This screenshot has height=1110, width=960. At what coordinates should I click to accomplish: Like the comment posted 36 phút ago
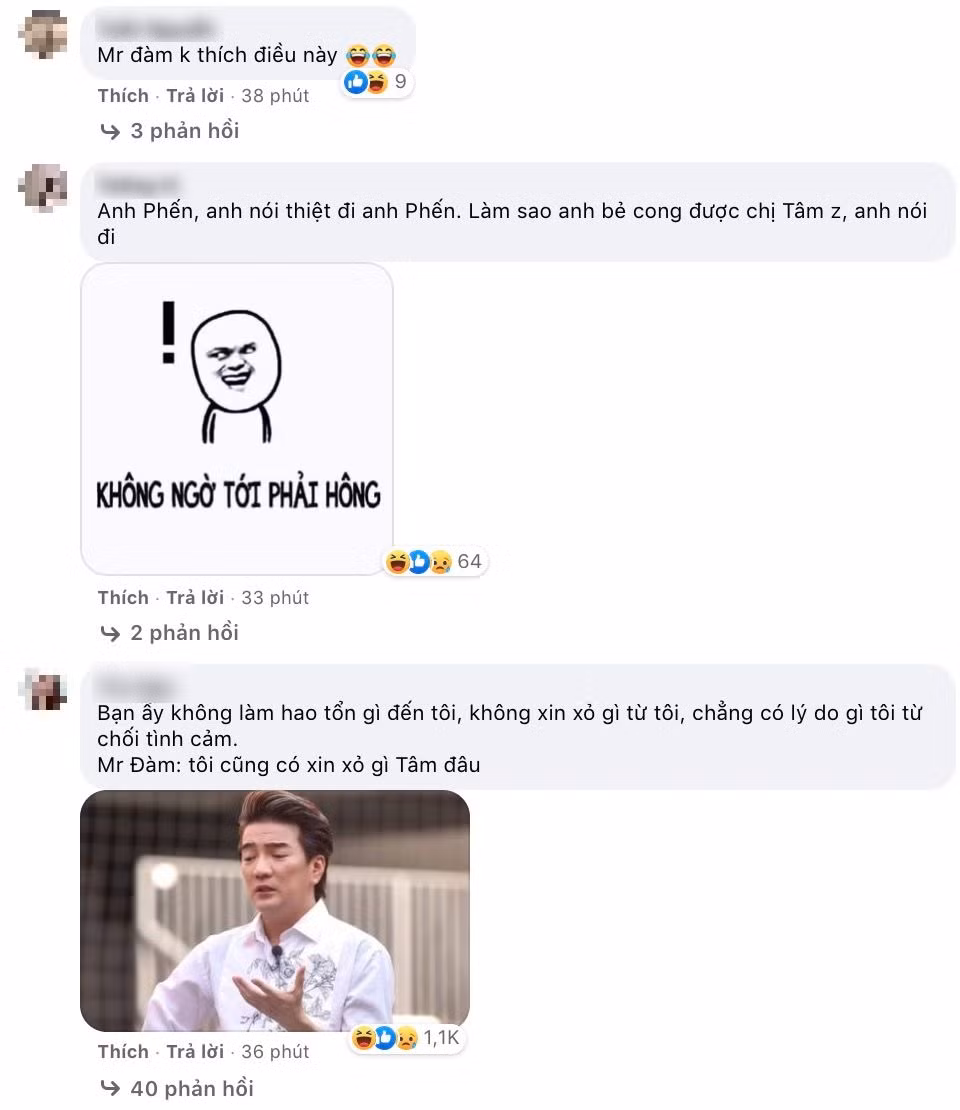pyautogui.click(x=123, y=1052)
